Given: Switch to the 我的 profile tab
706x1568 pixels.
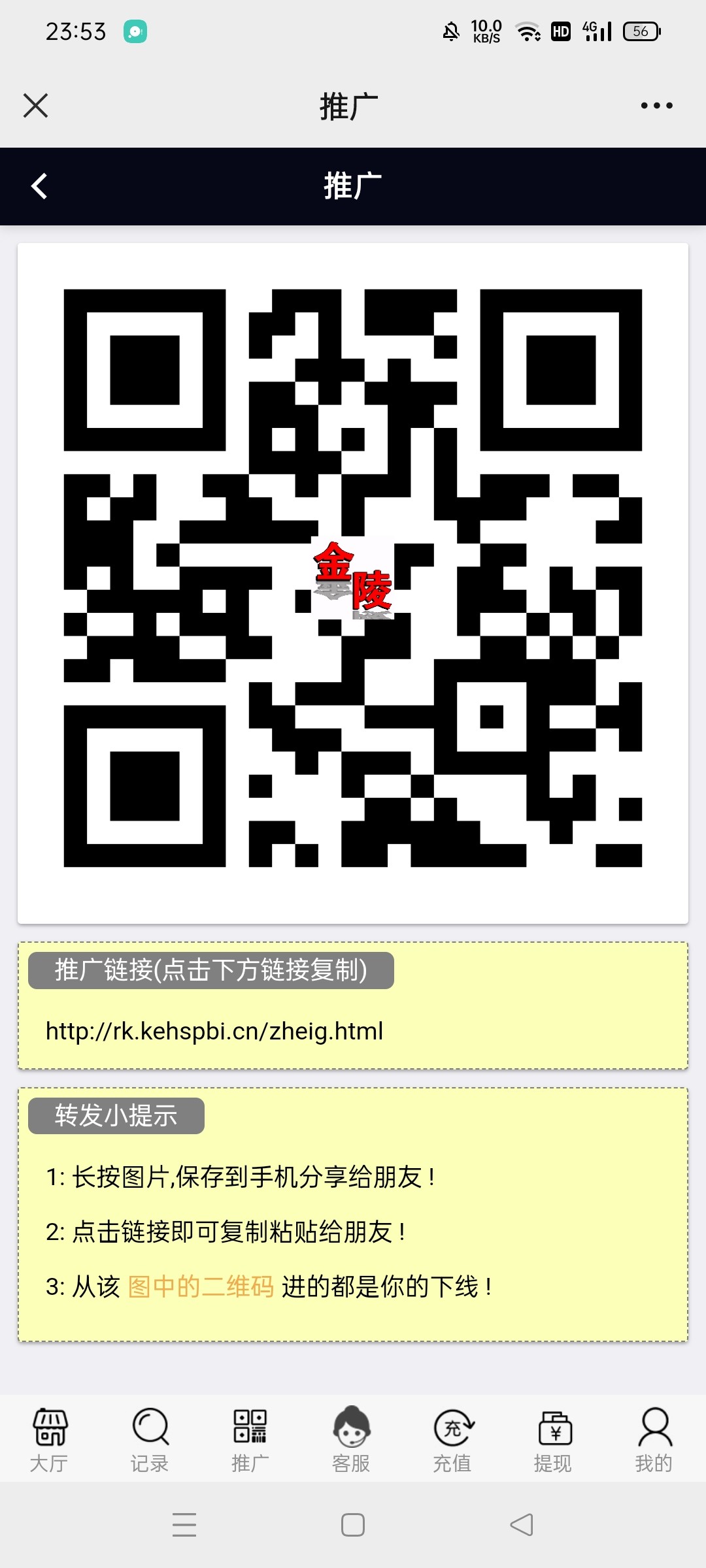Looking at the screenshot, I should [x=654, y=1440].
